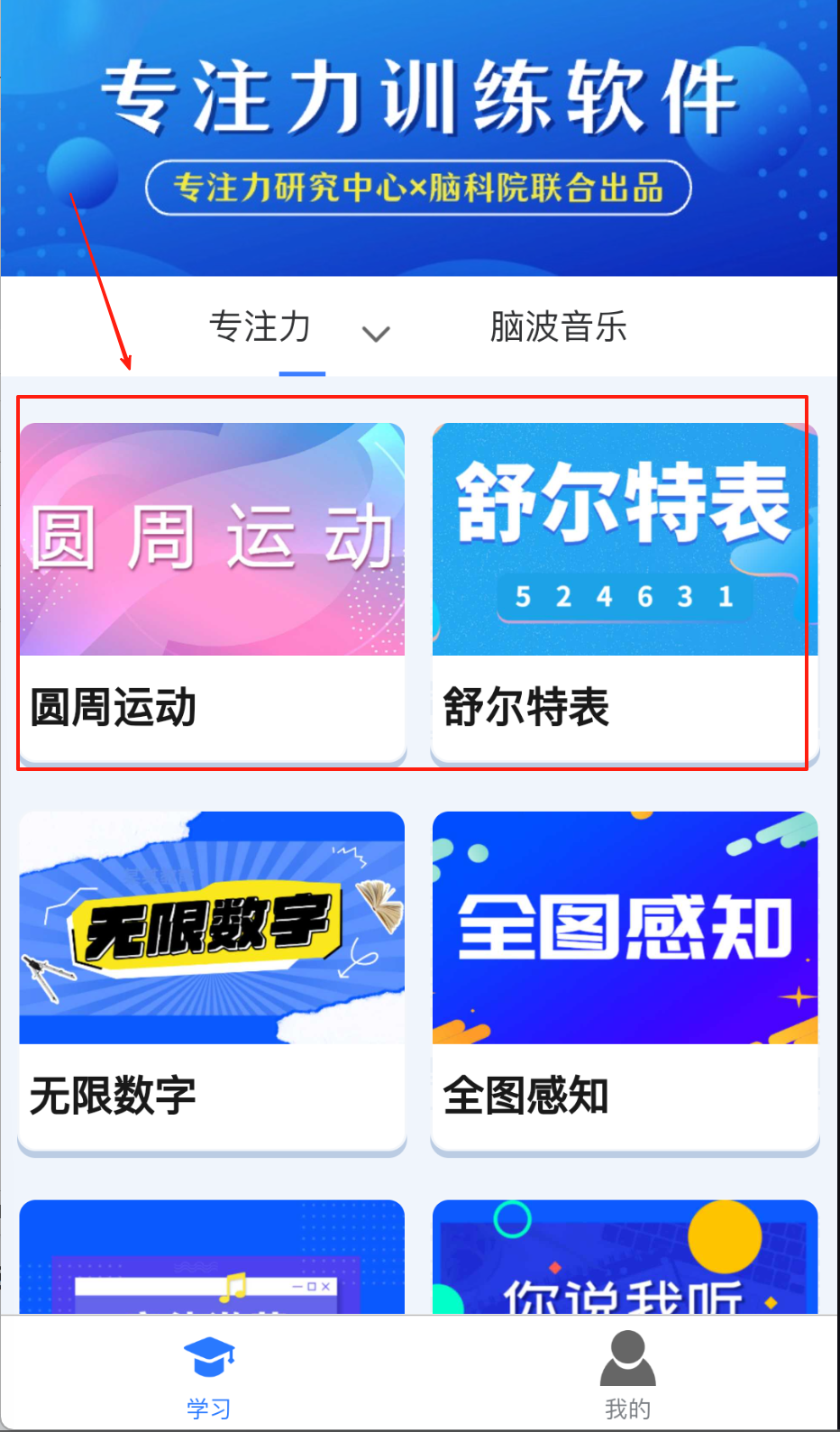The width and height of the screenshot is (840, 1432).
Task: Select the 专注力 tab
Action: [260, 326]
